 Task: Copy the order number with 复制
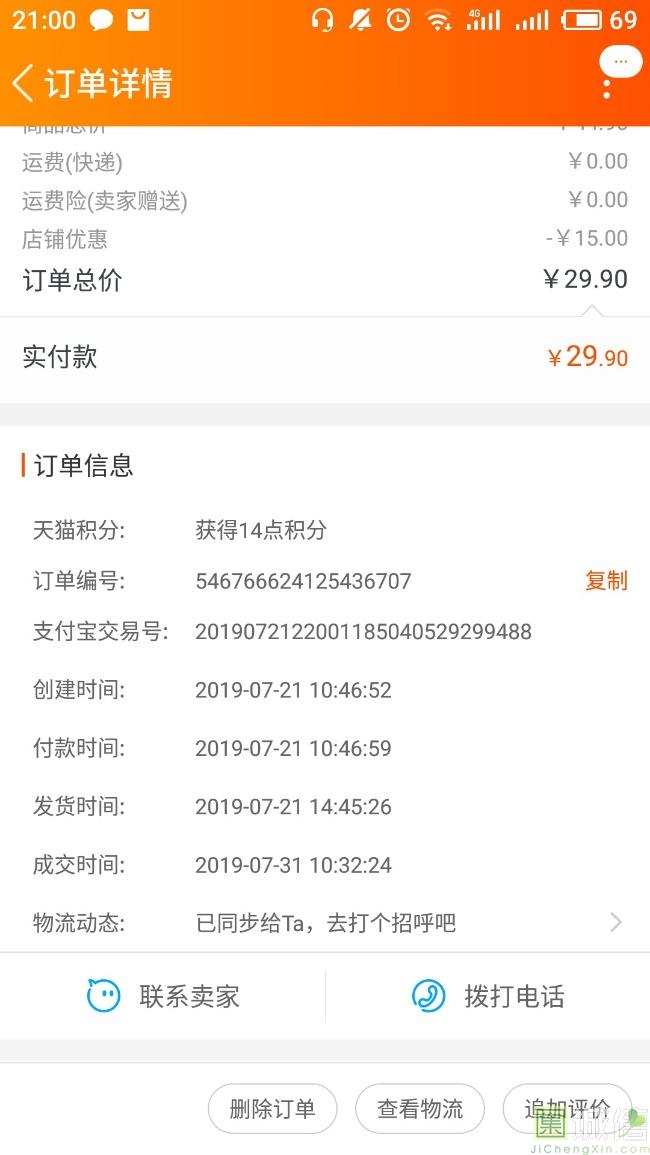[606, 581]
